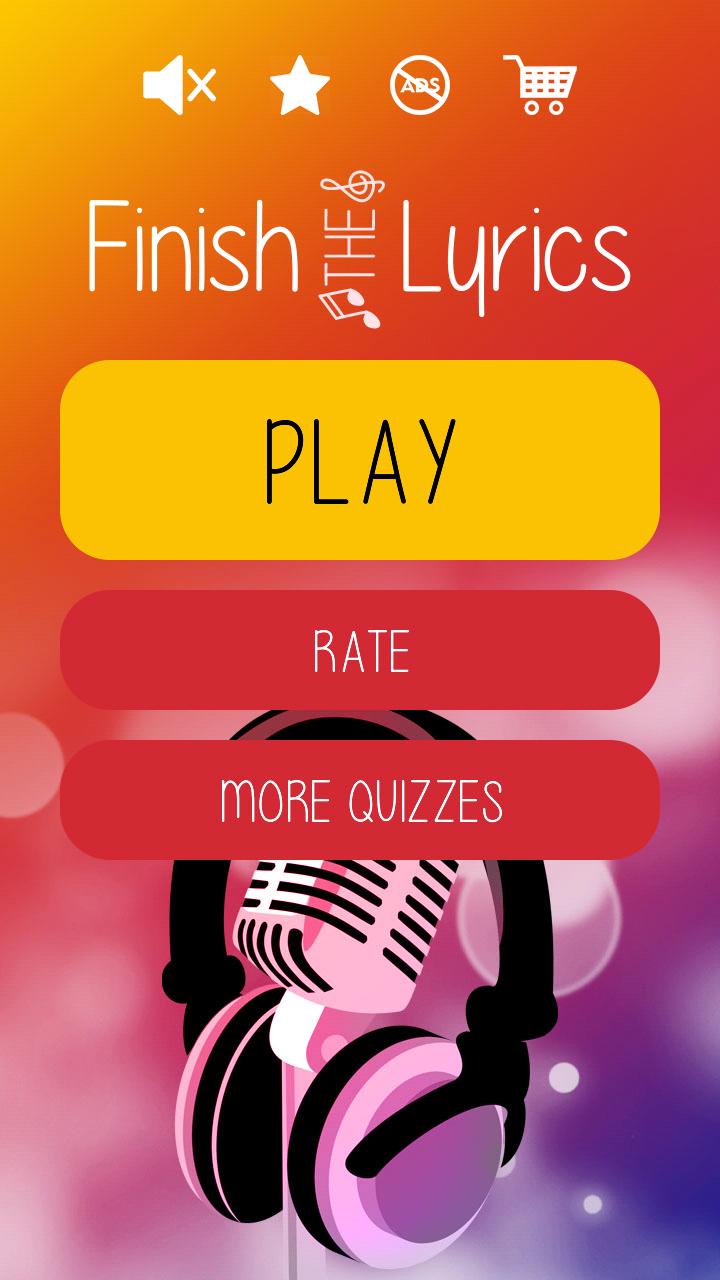The width and height of the screenshot is (720, 1280).
Task: Remove ads via the no-ads icon
Action: 420,85
